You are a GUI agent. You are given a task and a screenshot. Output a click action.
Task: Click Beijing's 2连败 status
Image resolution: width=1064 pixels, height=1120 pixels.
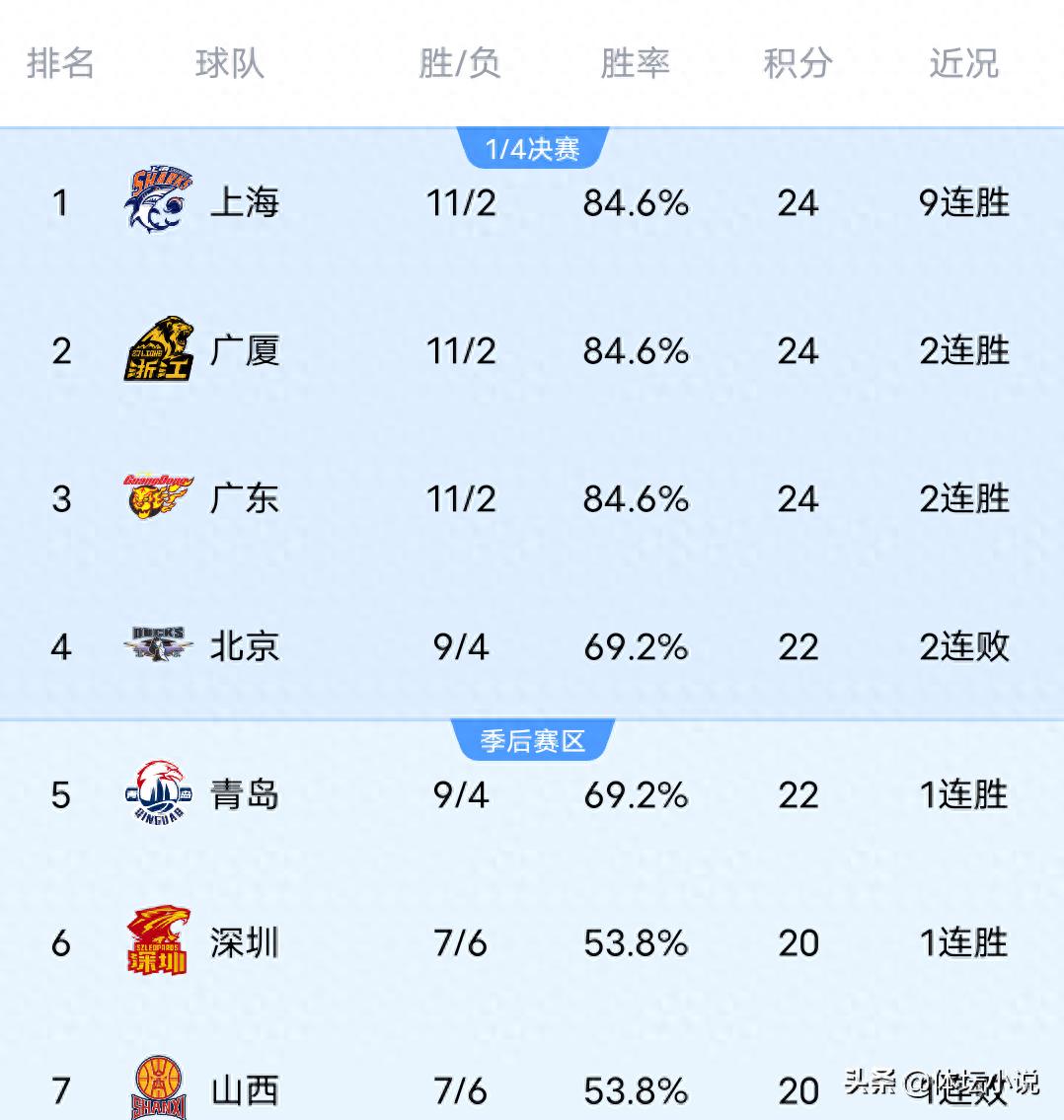click(x=962, y=647)
